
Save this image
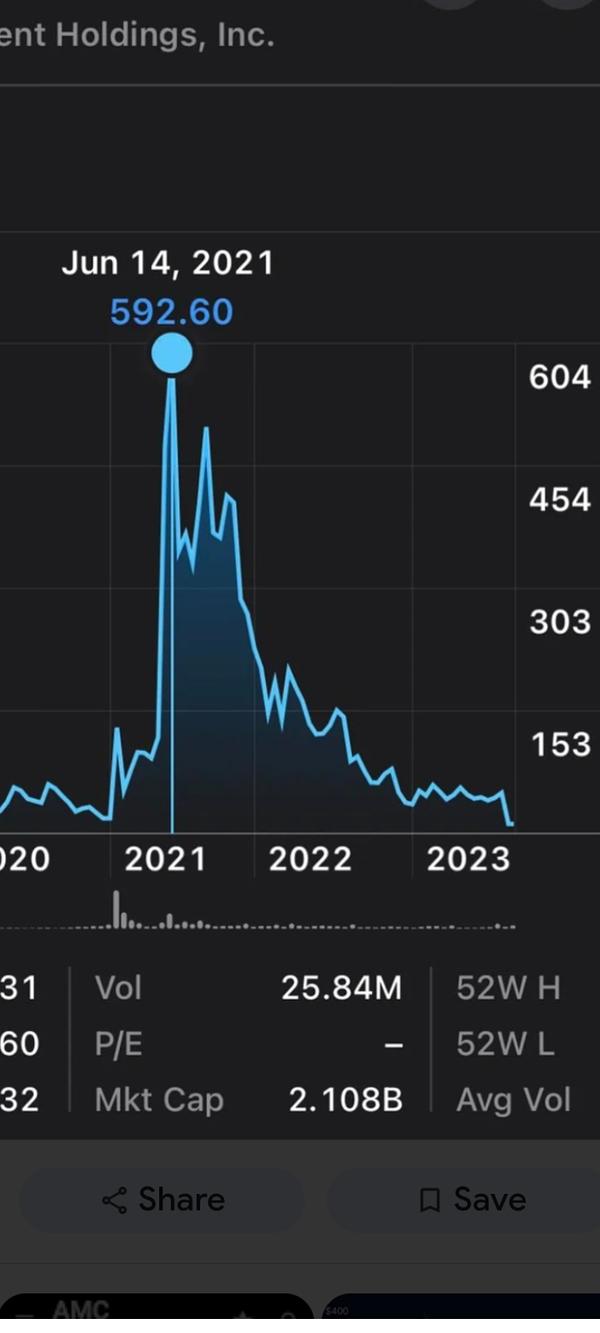tap(471, 1199)
